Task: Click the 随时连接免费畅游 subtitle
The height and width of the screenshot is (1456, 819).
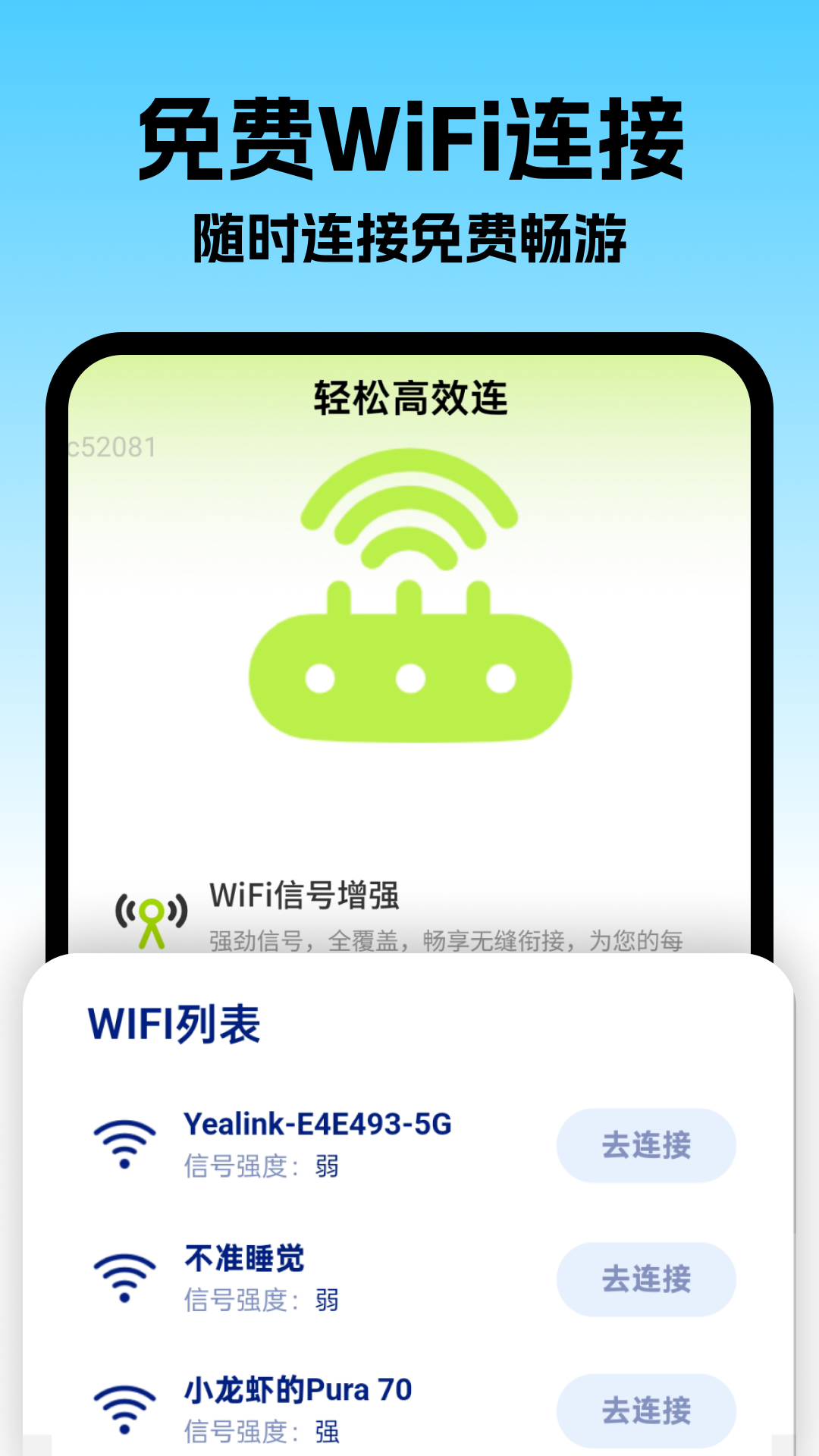Action: (x=409, y=235)
